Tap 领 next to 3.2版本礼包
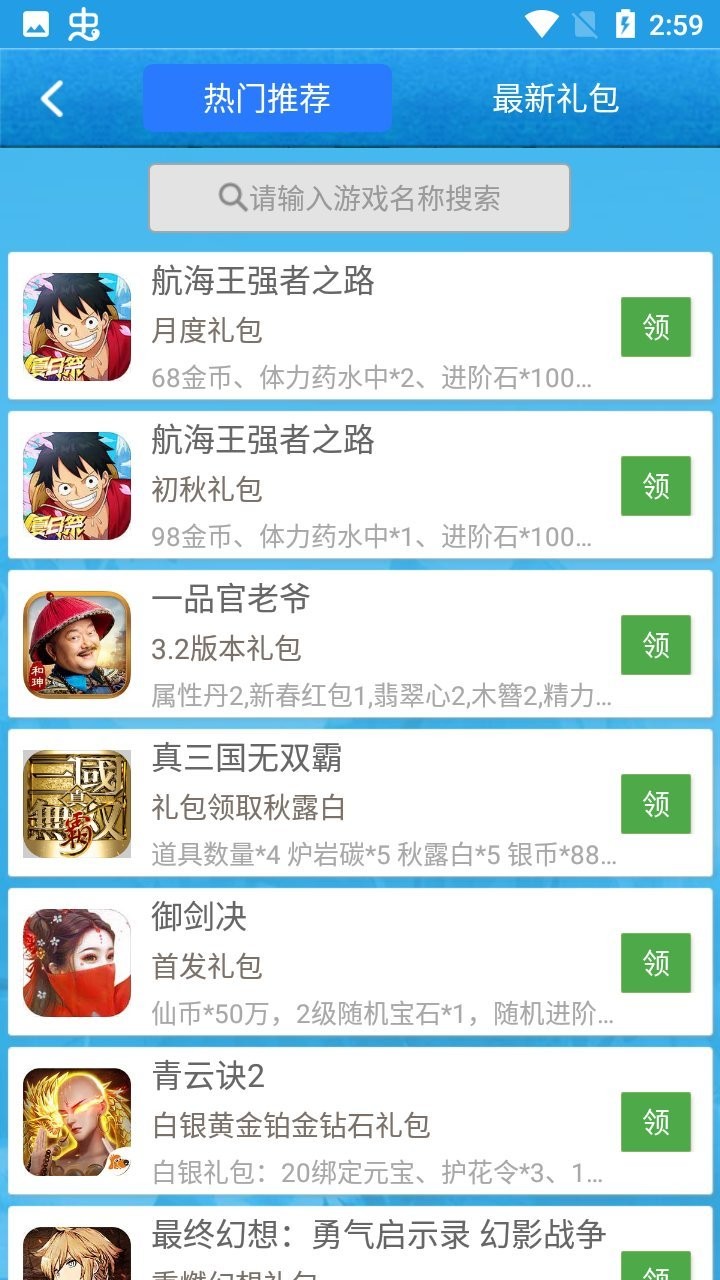 (655, 644)
